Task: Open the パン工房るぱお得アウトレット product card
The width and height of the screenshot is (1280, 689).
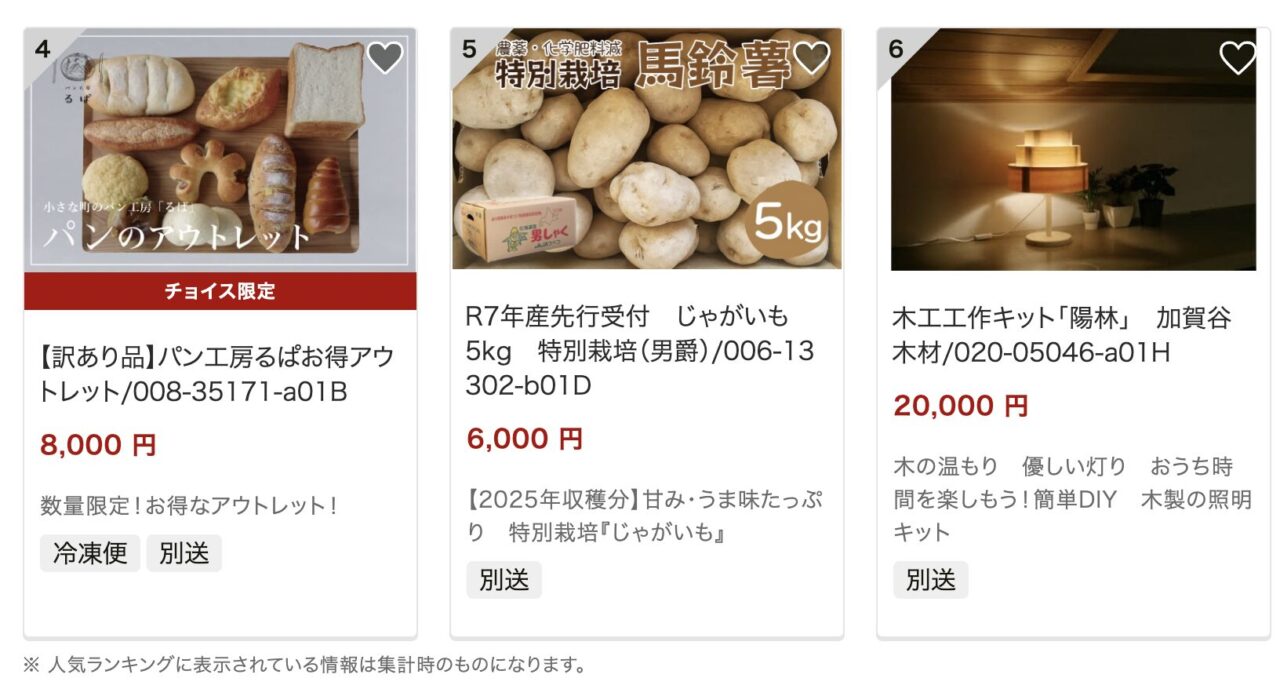Action: point(217,374)
